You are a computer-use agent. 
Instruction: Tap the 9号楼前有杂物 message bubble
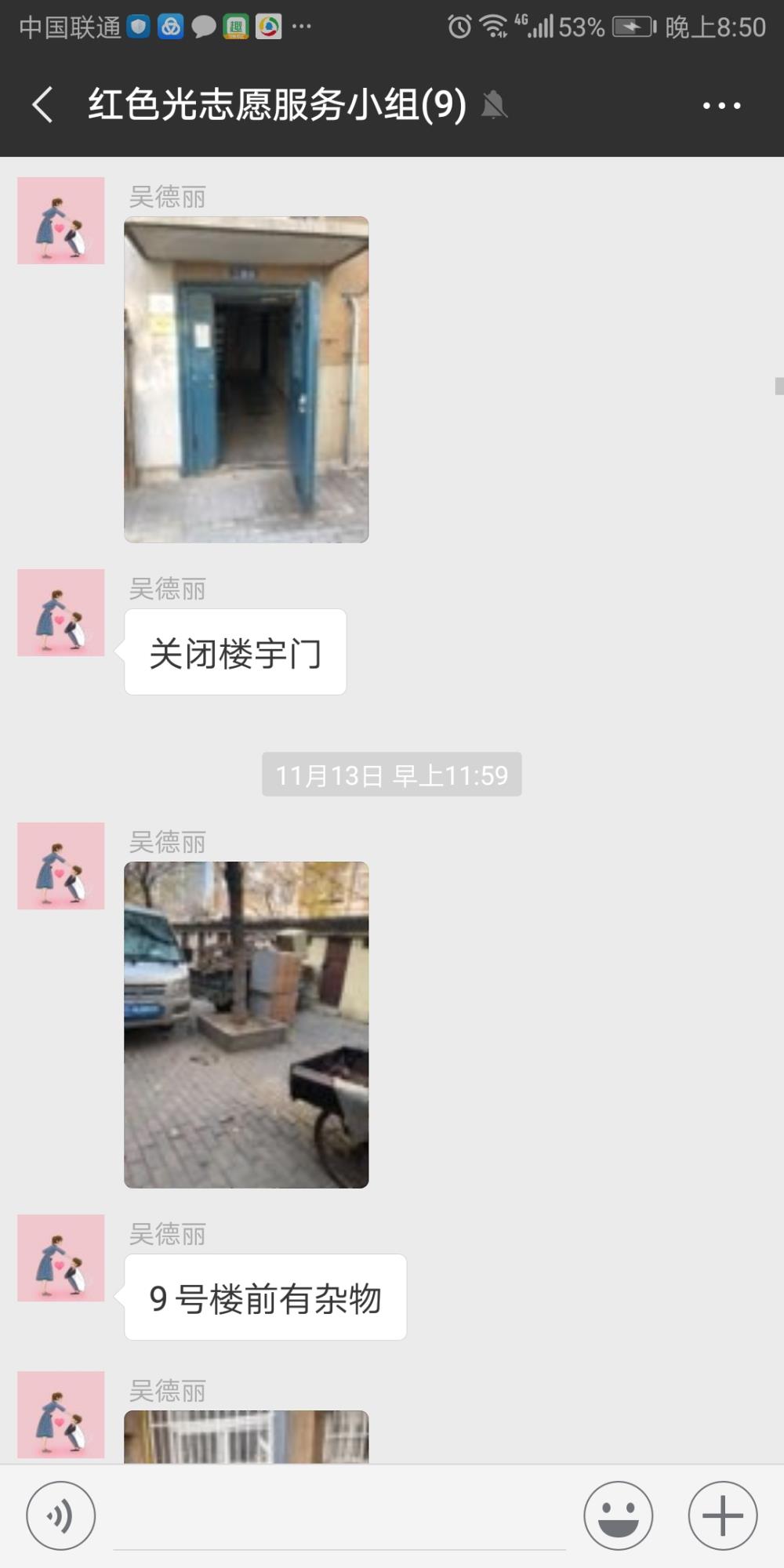click(265, 1298)
